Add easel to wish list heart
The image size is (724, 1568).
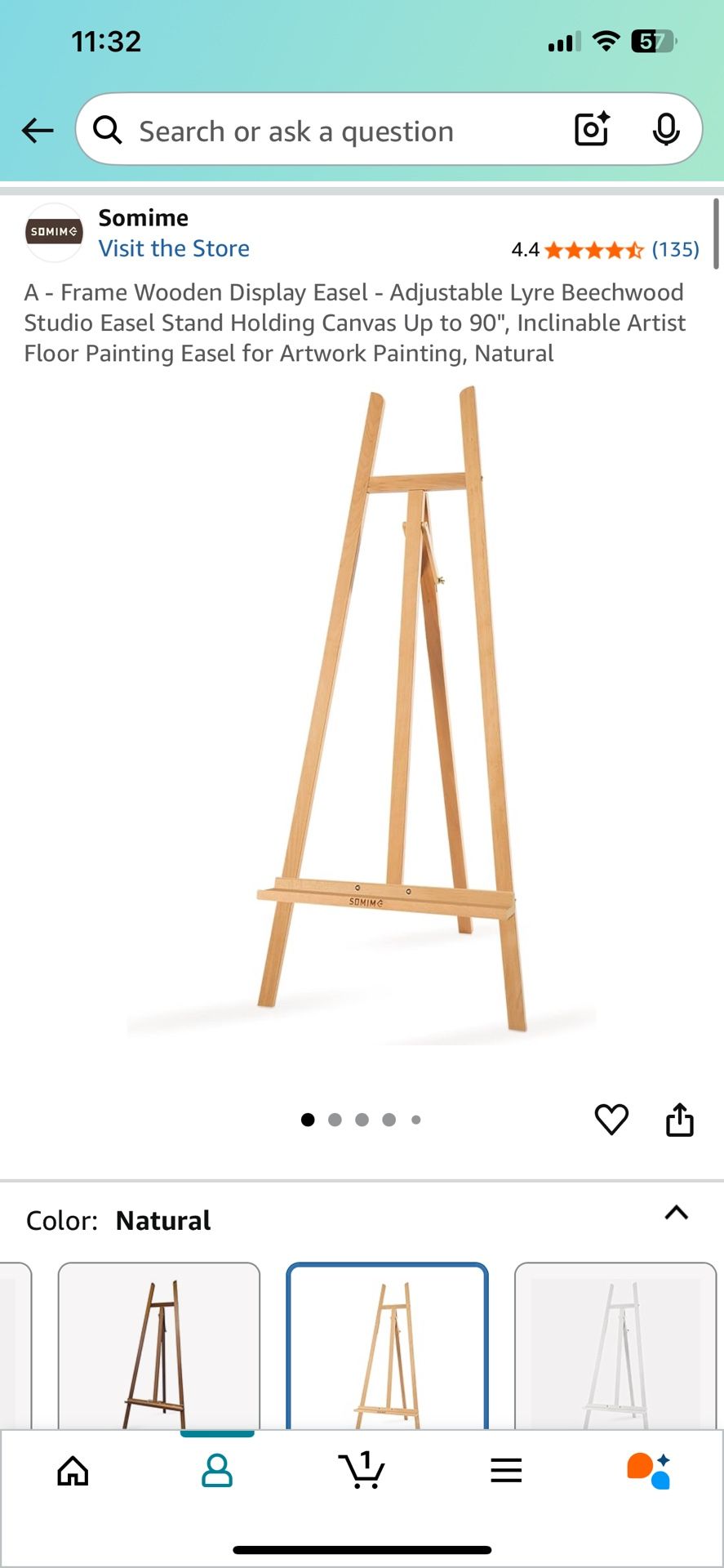(x=611, y=1119)
